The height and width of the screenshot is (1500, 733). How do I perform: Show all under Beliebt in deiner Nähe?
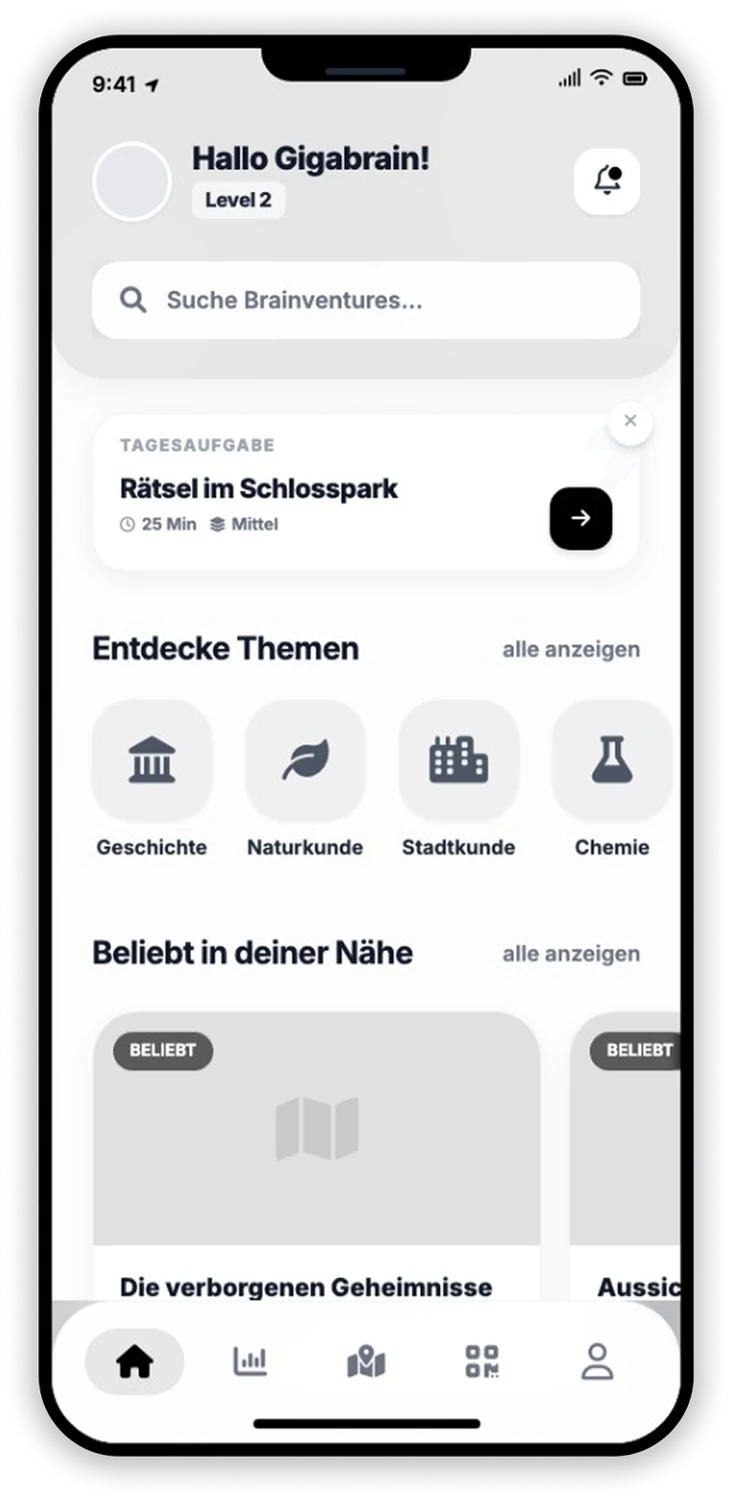571,953
